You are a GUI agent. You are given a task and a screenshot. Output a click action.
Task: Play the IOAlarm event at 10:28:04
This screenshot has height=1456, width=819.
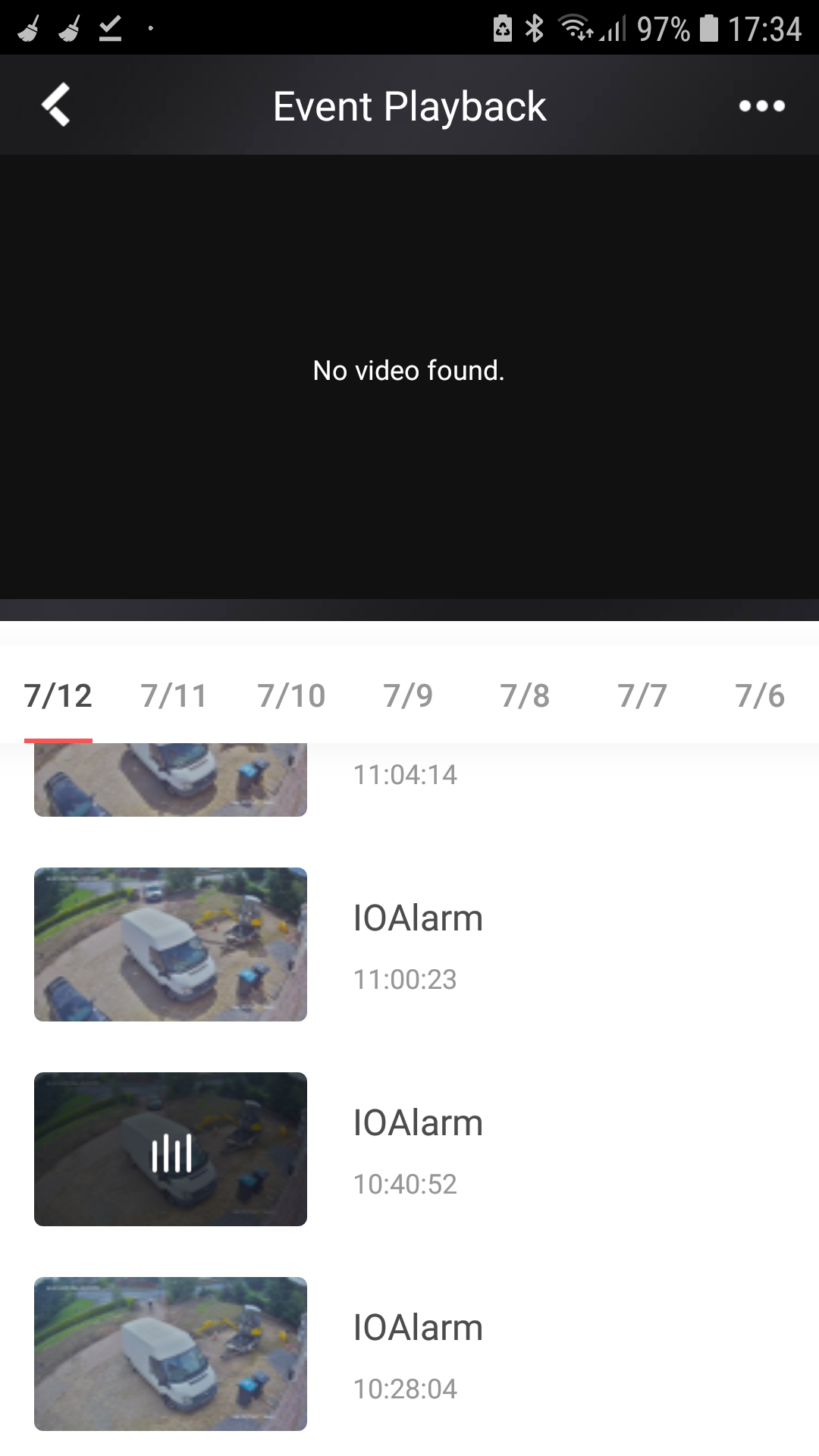click(171, 1354)
